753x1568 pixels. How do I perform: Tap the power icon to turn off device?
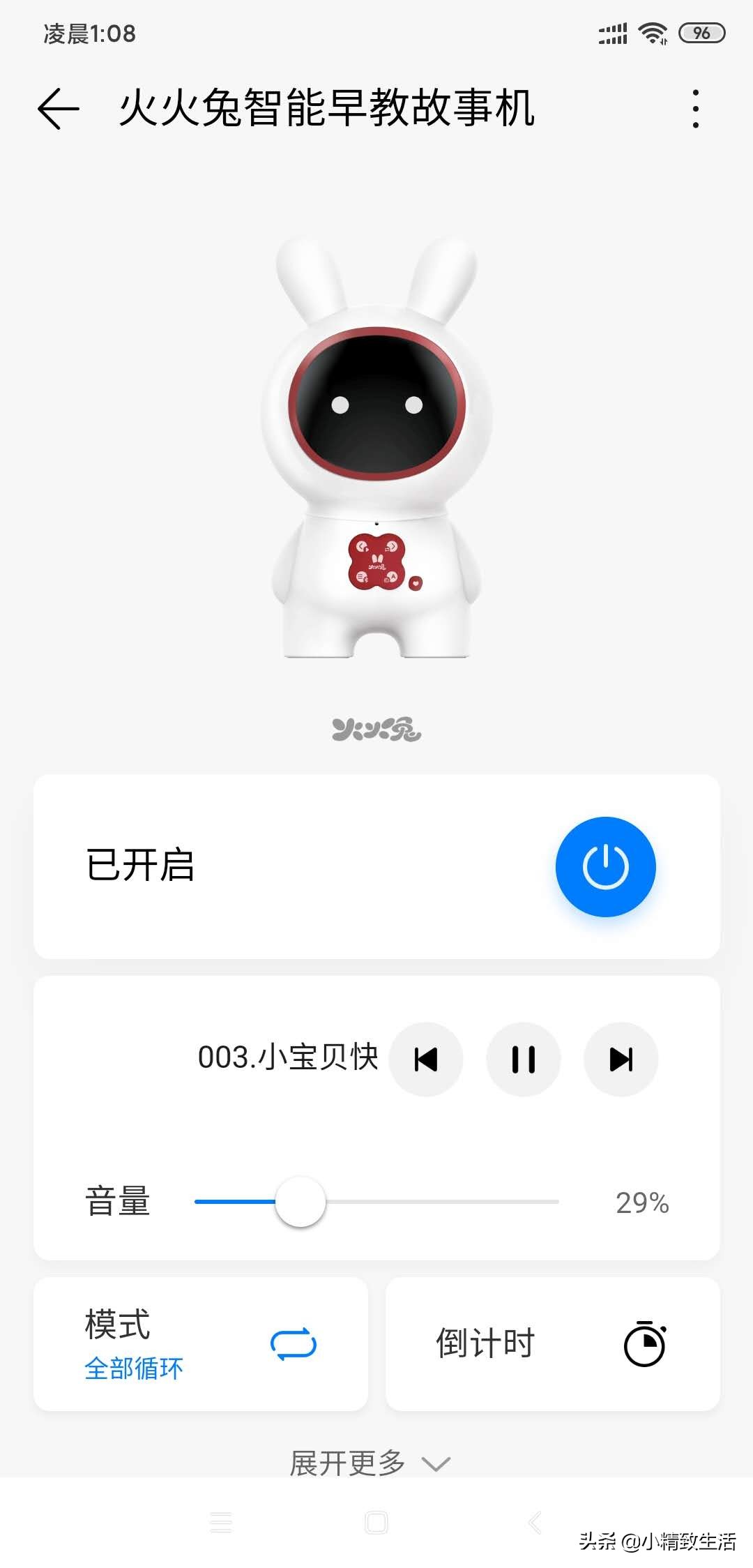point(604,866)
